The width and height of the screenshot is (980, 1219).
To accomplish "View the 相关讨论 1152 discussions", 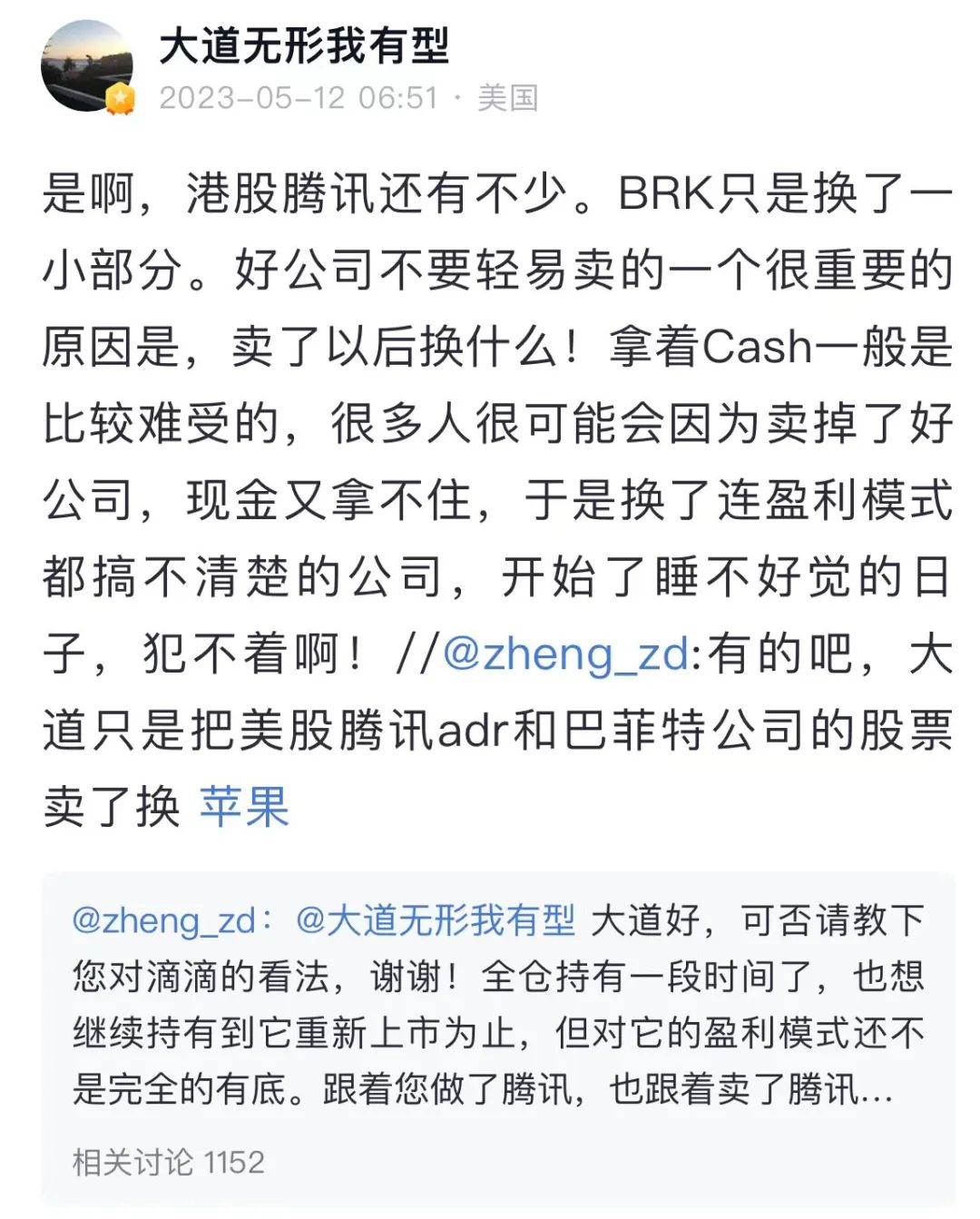I will [x=169, y=1162].
